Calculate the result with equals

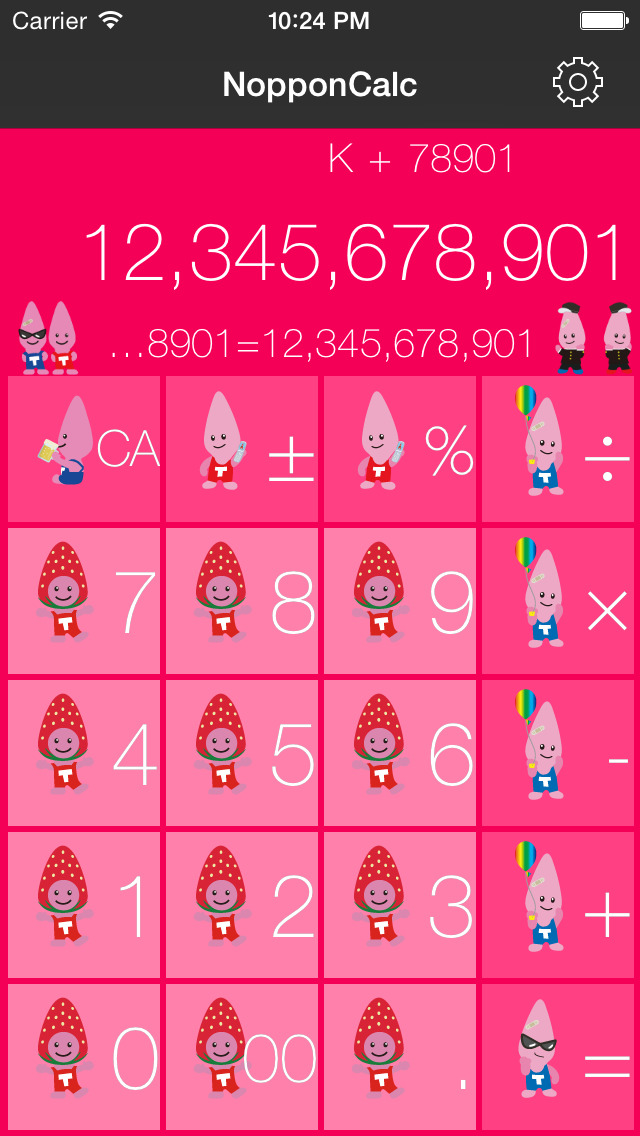(x=558, y=1057)
